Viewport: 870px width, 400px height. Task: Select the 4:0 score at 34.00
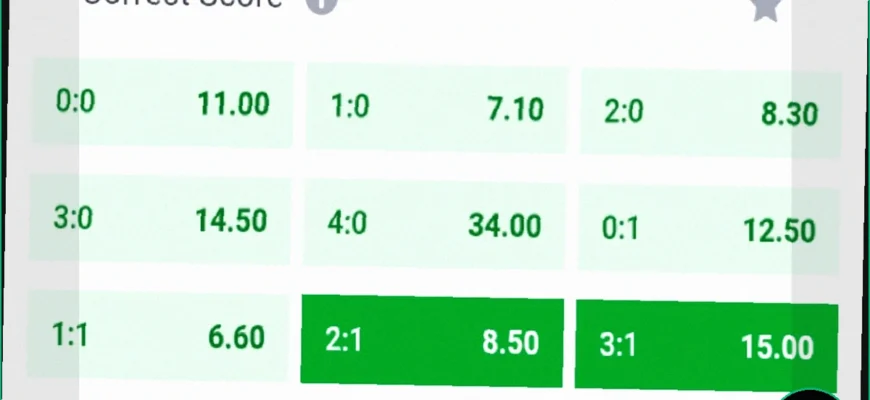(x=435, y=225)
